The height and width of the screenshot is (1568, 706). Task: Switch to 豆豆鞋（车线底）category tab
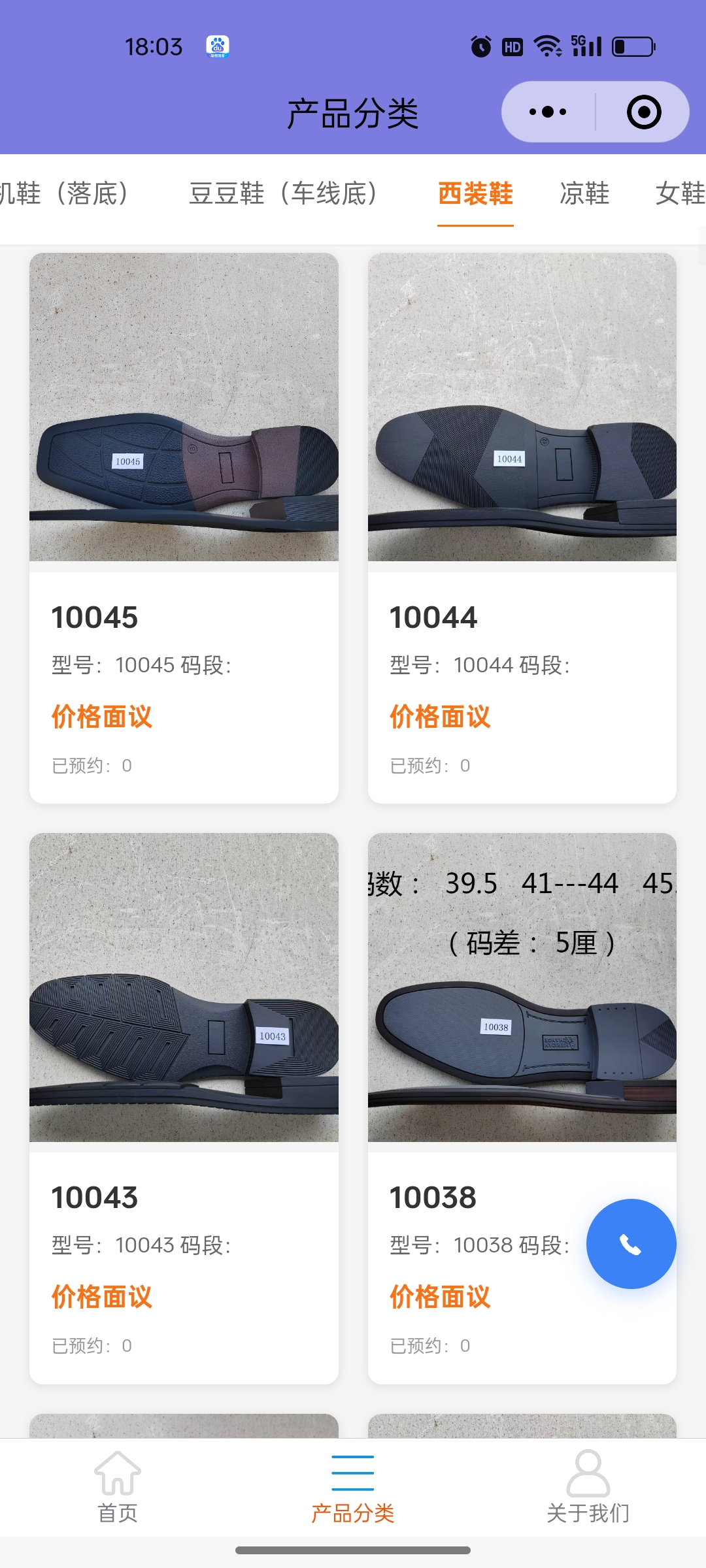(284, 193)
